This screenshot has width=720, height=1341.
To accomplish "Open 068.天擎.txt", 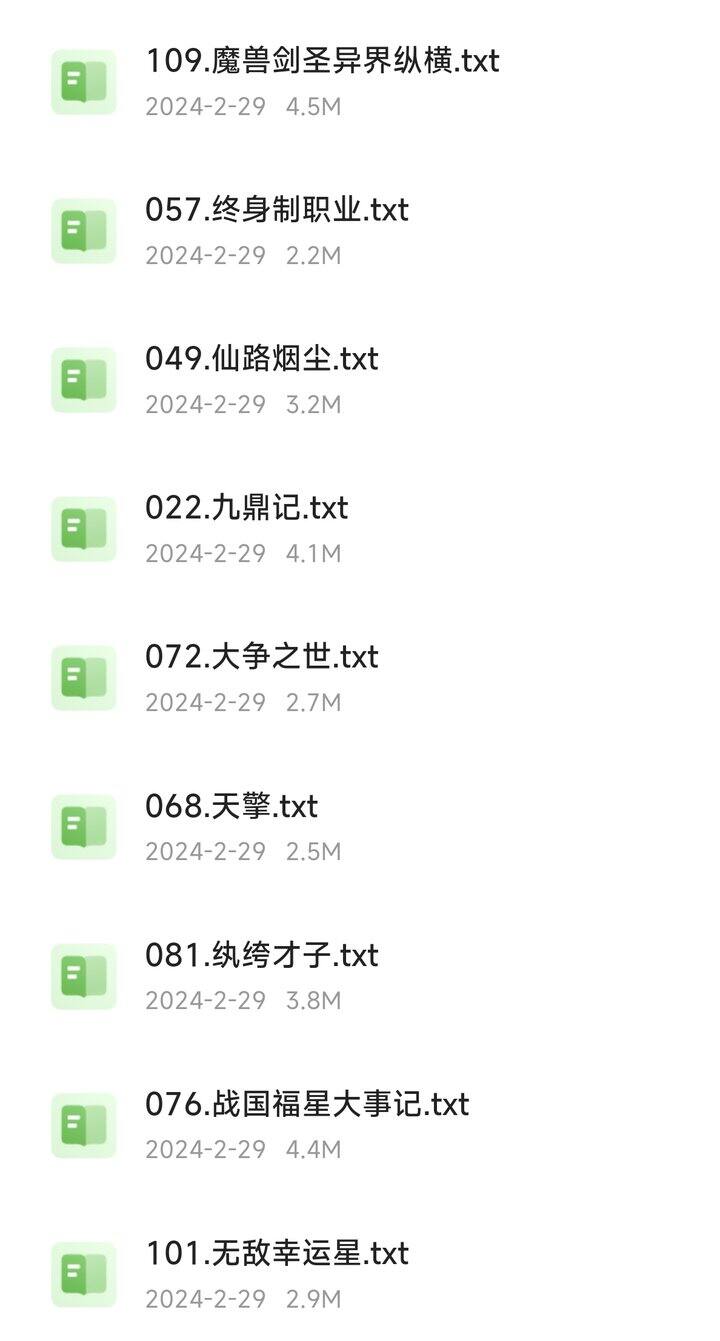I will (x=360, y=826).
